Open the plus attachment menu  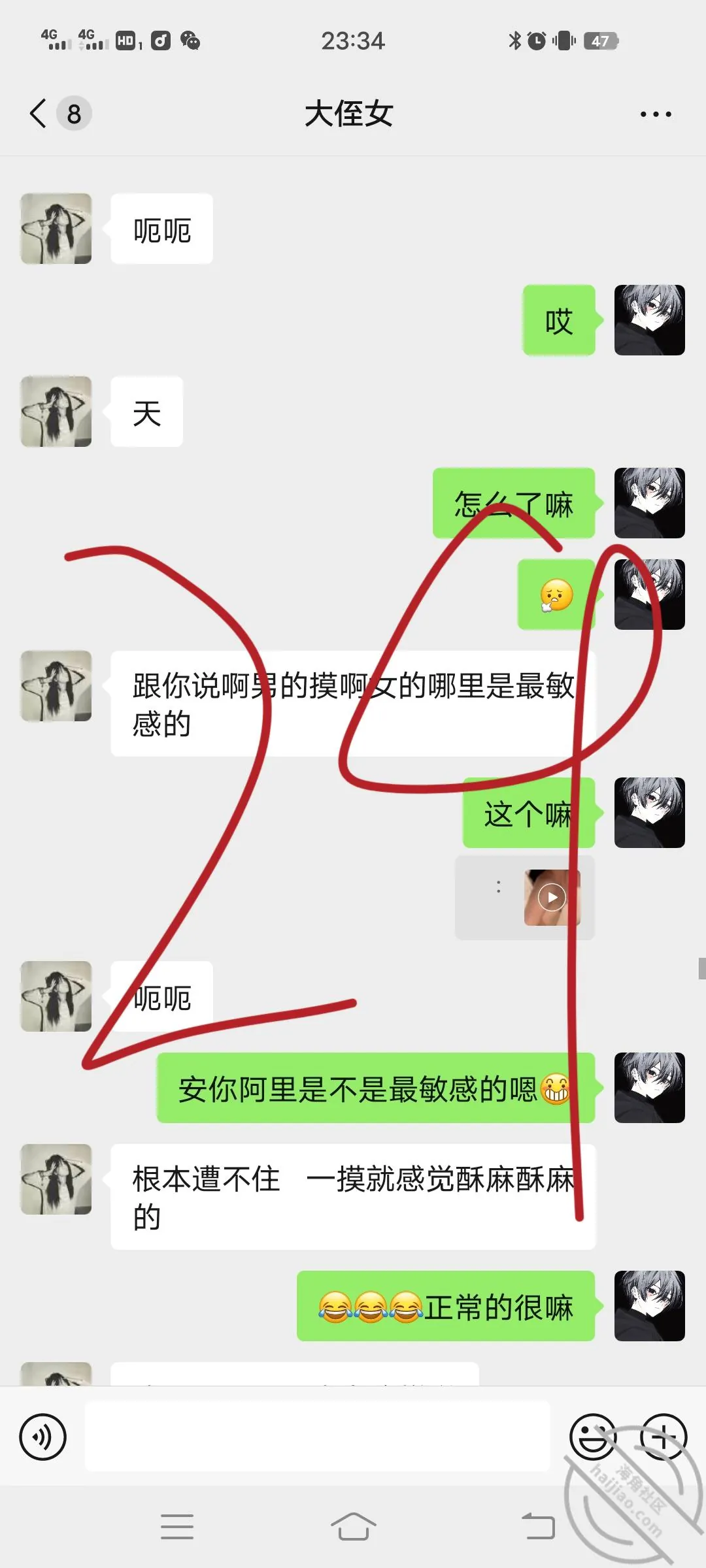pyautogui.click(x=663, y=1437)
